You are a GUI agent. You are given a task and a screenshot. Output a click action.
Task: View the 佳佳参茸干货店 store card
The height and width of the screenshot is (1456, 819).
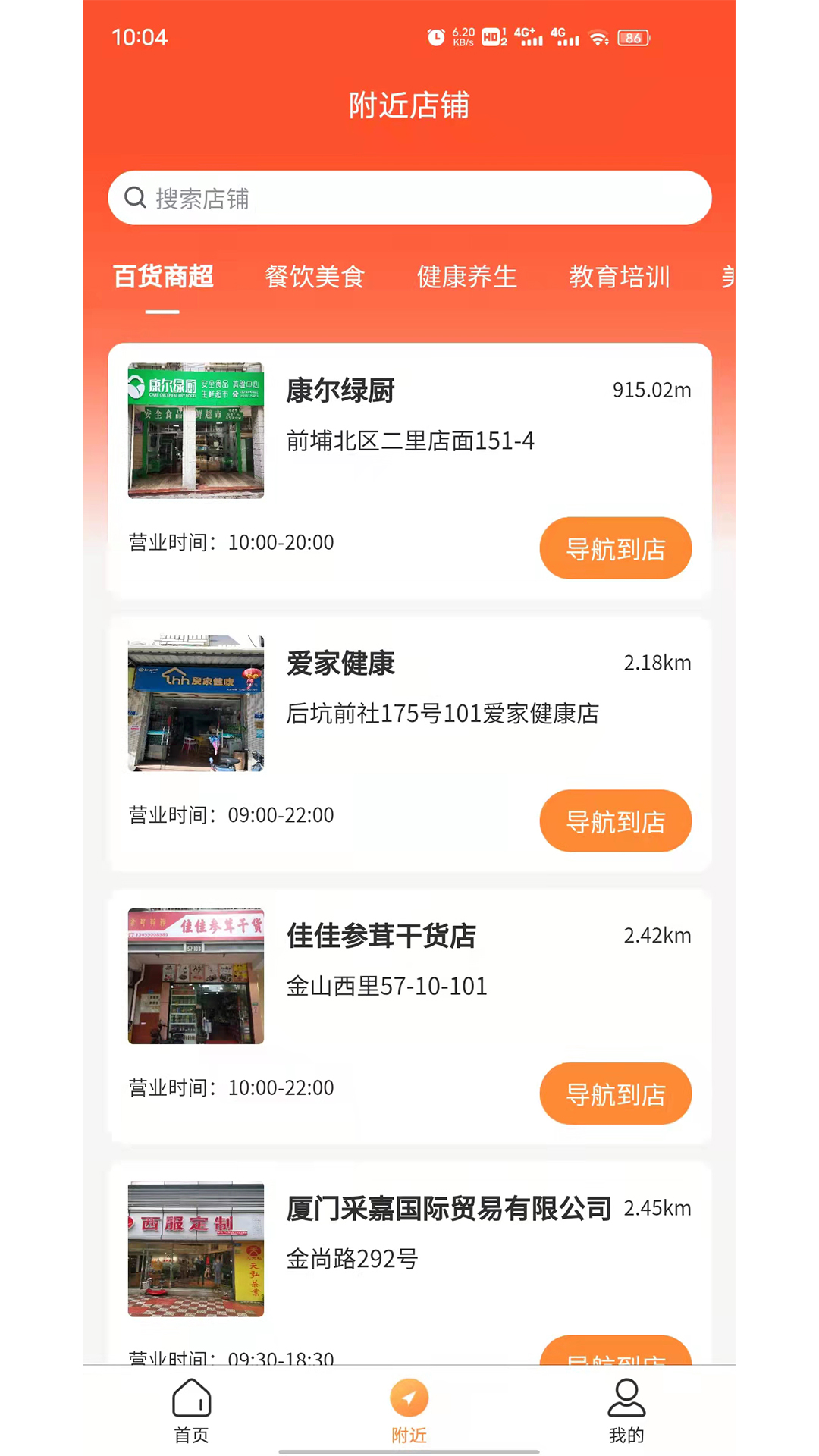pos(409,1016)
